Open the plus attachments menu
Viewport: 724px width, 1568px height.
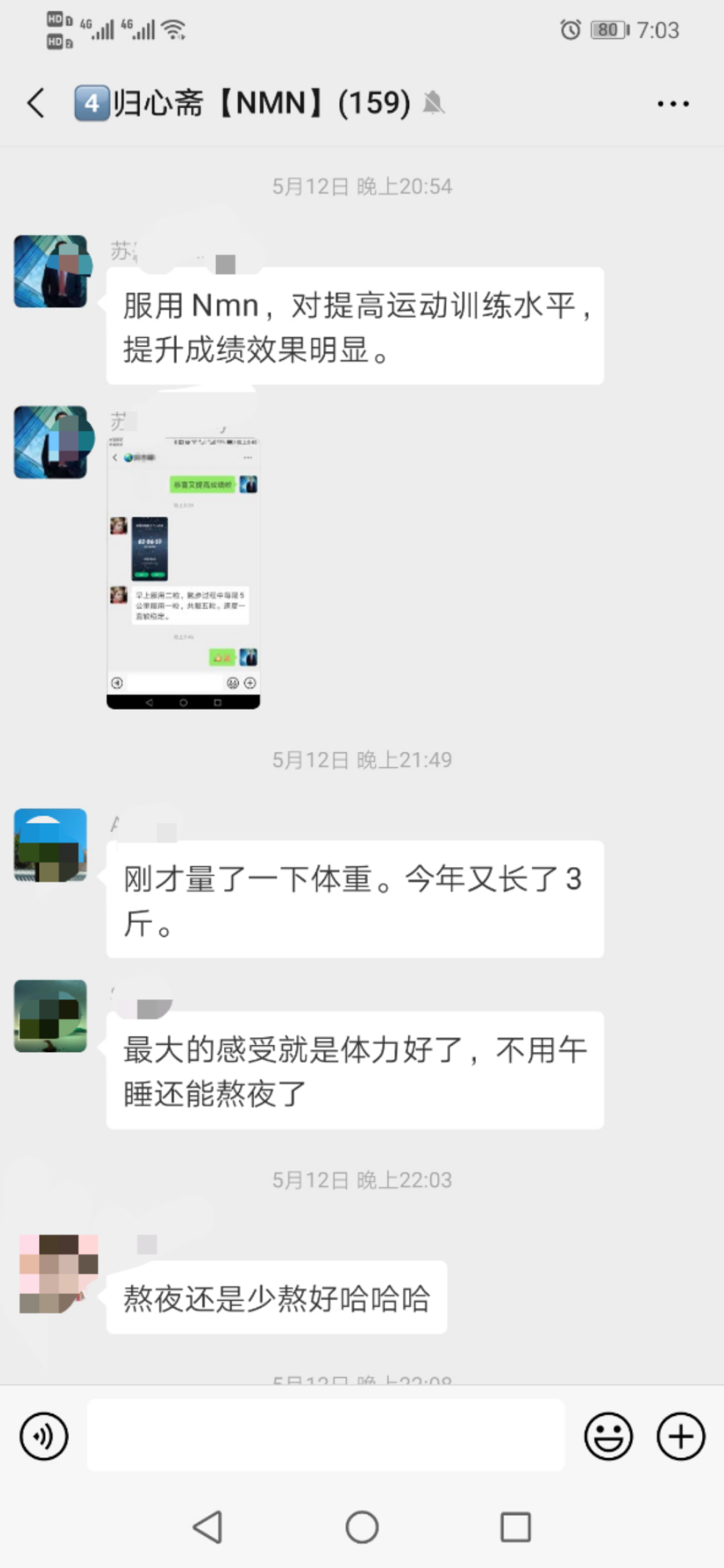681,1436
